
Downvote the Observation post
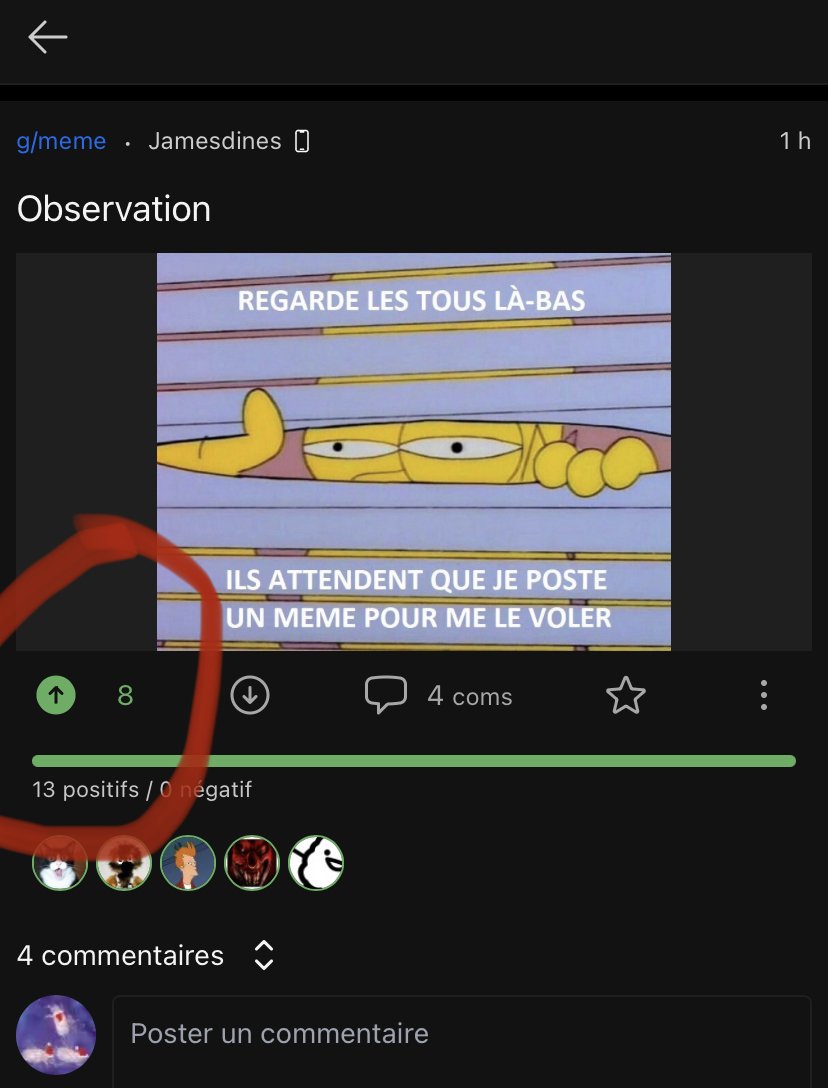click(250, 695)
